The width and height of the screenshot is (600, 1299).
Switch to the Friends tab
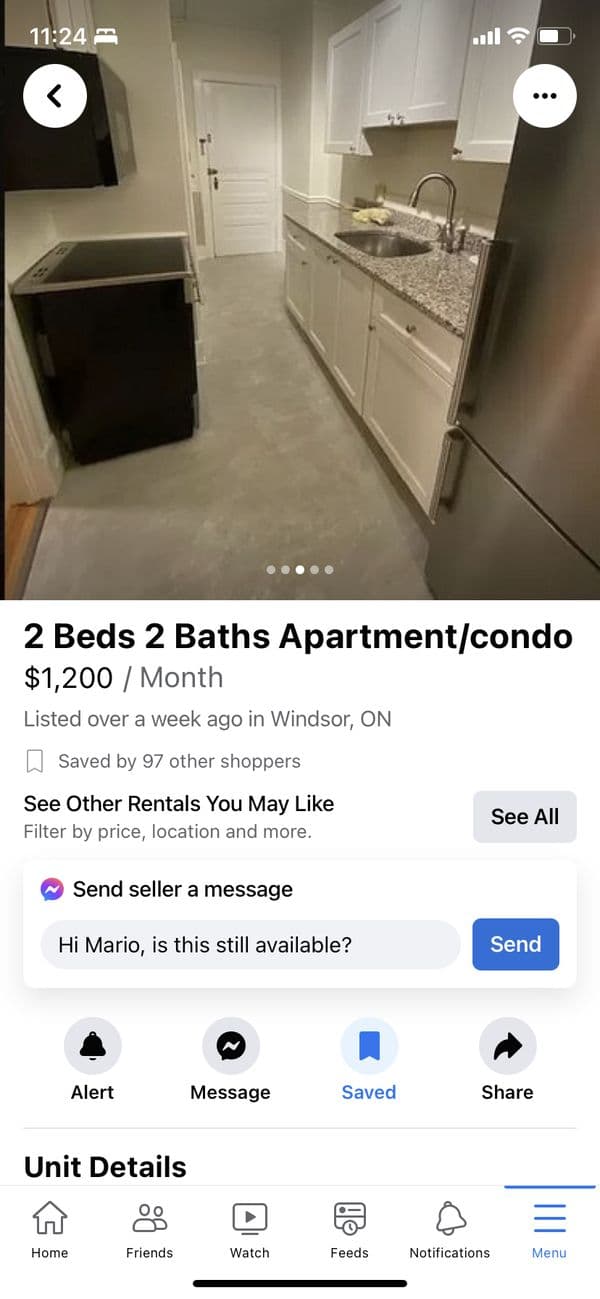pyautogui.click(x=150, y=1229)
